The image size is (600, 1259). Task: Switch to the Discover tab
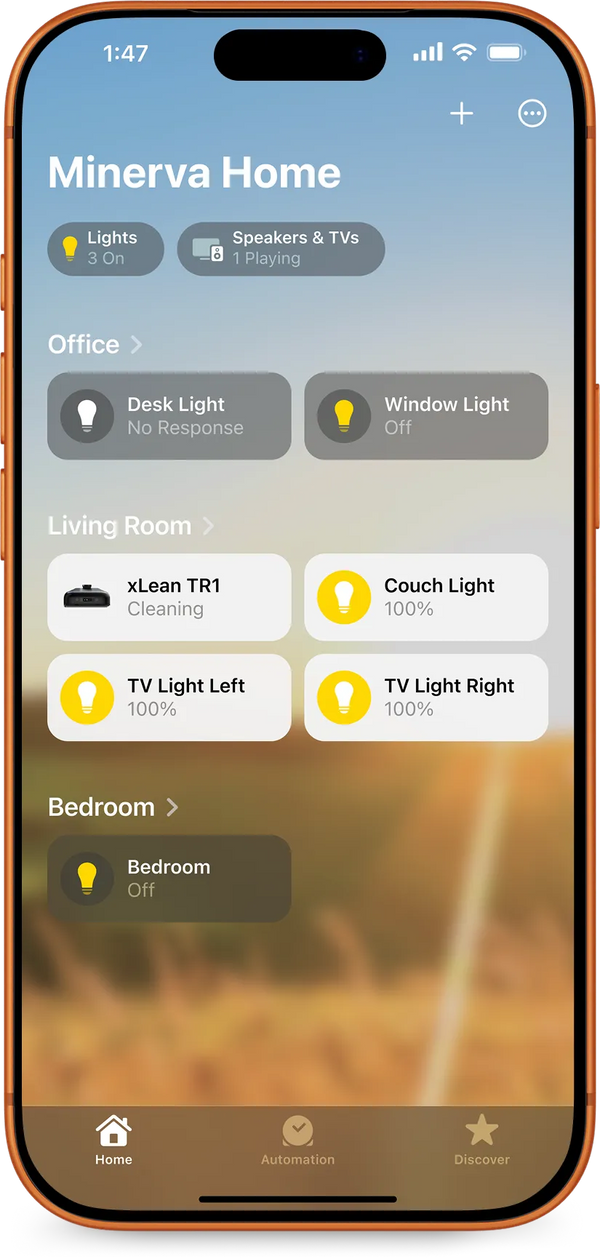click(482, 1141)
